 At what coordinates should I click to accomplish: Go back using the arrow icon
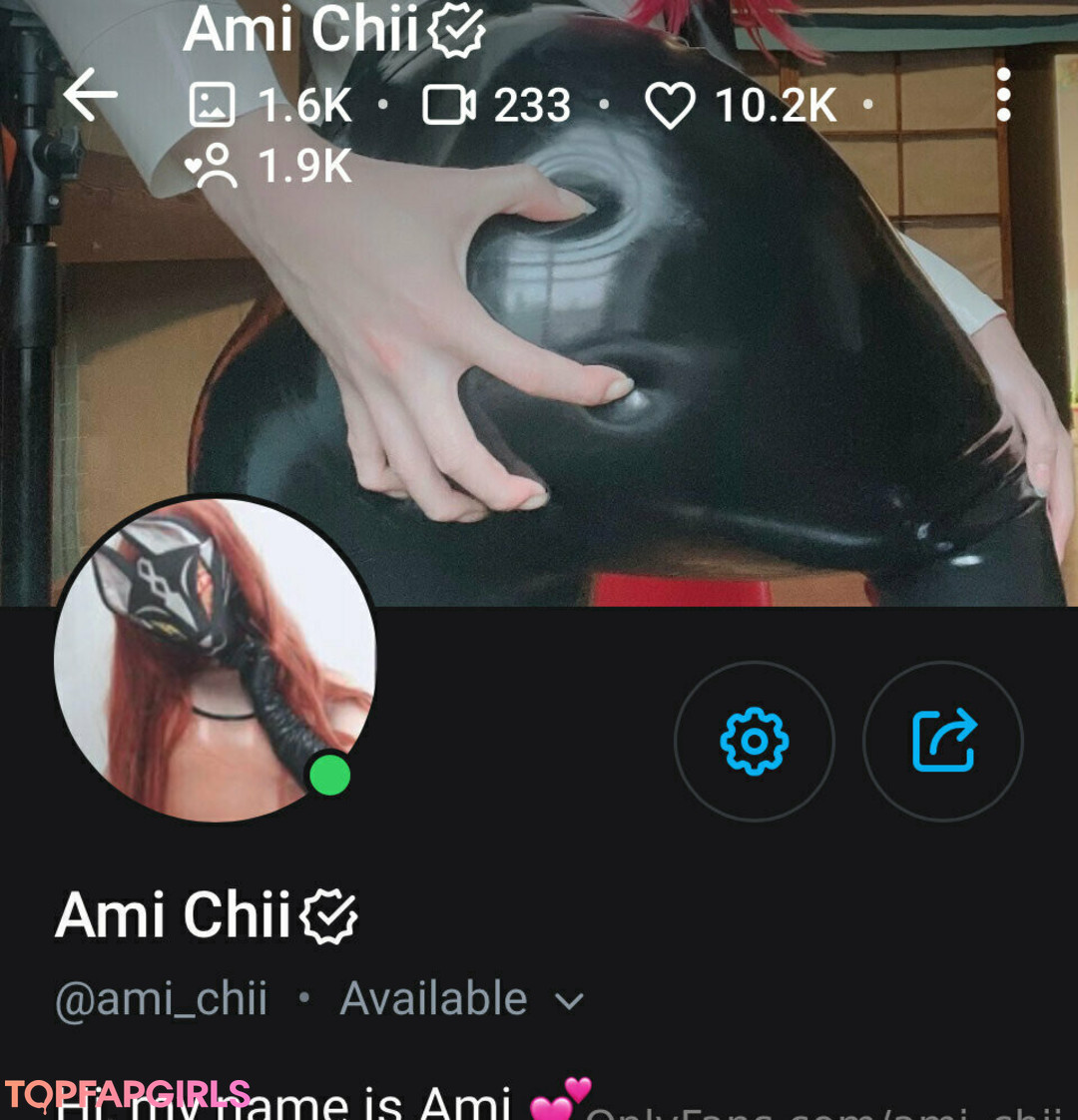(x=91, y=96)
